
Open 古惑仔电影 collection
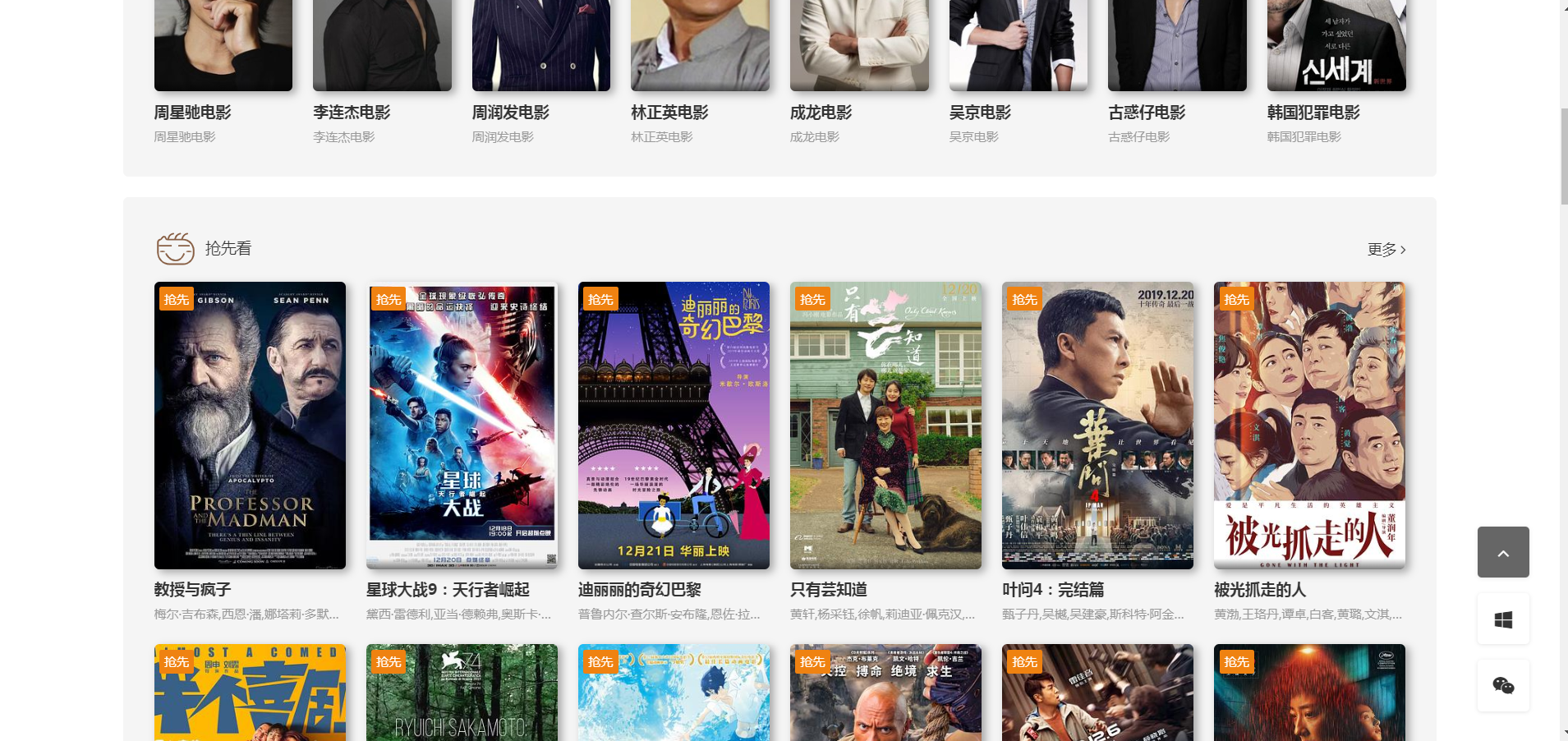(1147, 113)
